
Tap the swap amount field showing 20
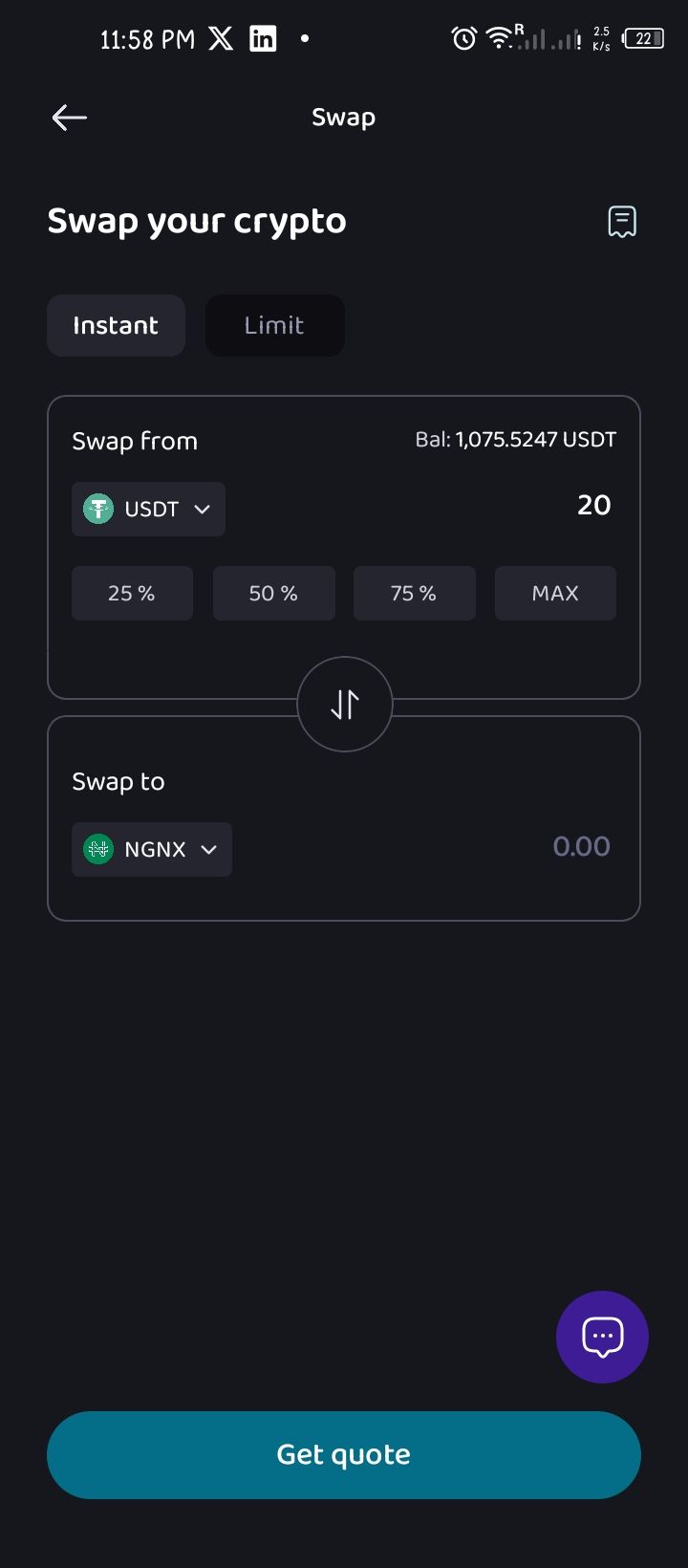coord(593,505)
